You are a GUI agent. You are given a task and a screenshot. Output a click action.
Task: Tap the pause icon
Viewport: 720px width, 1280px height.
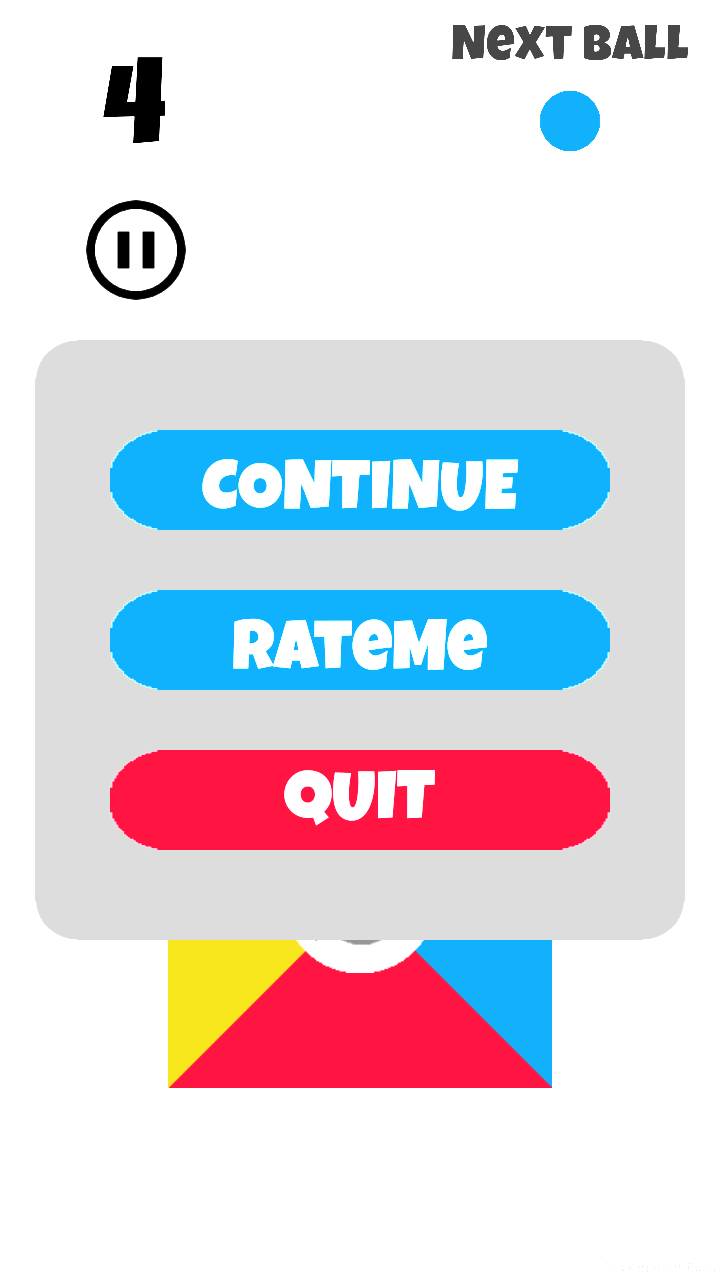136,250
